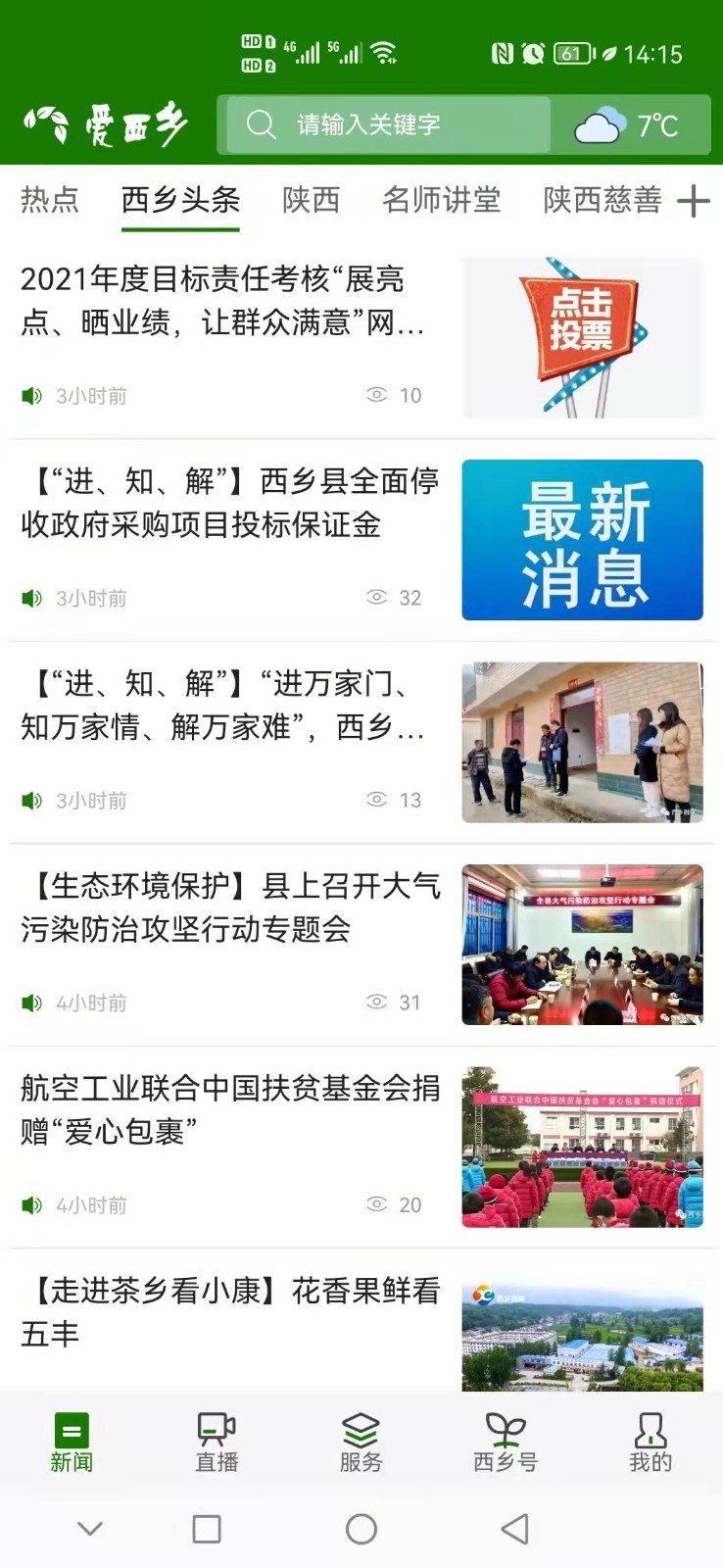Switch to the 西乡号 tab
This screenshot has height=1568, width=723.
pos(506,1443)
